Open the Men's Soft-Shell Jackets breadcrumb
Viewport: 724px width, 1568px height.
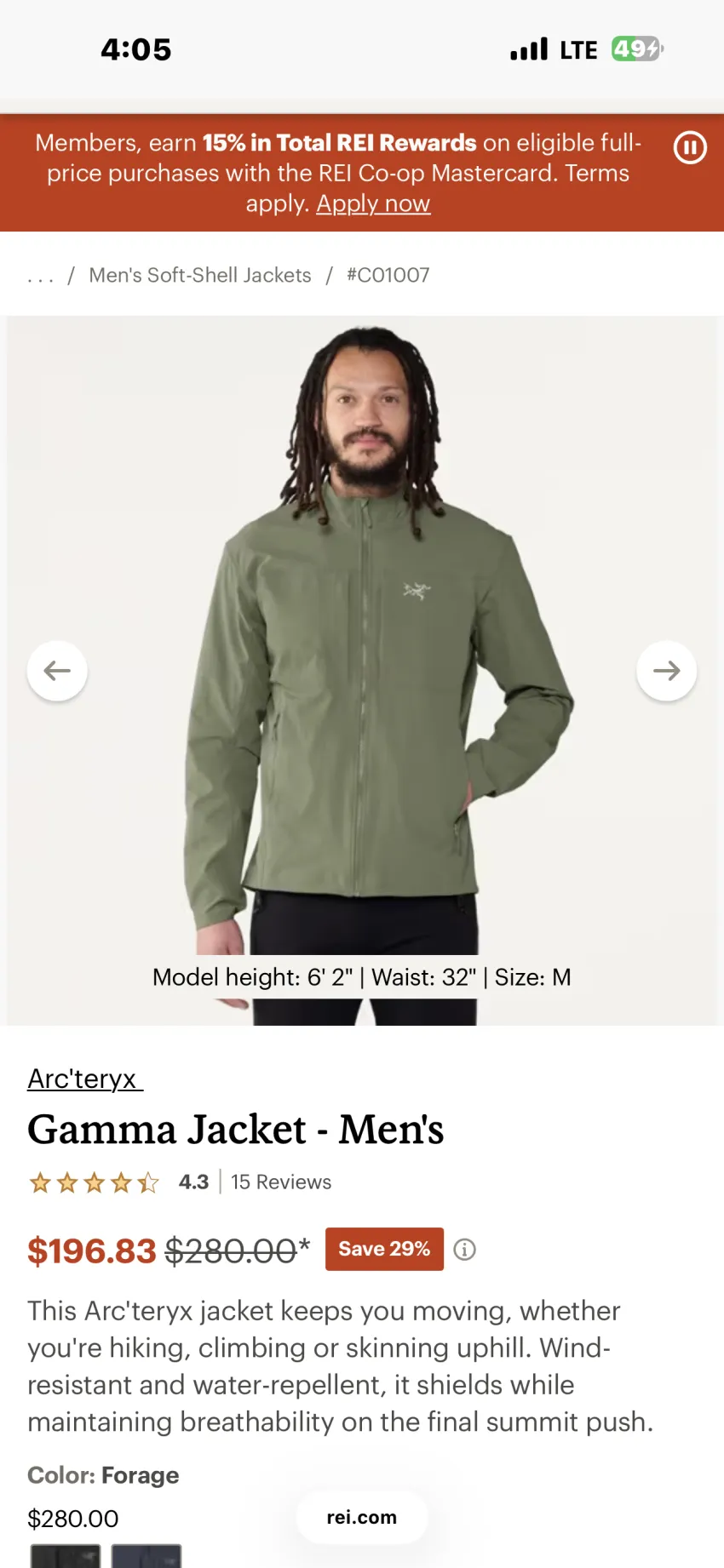tap(200, 275)
